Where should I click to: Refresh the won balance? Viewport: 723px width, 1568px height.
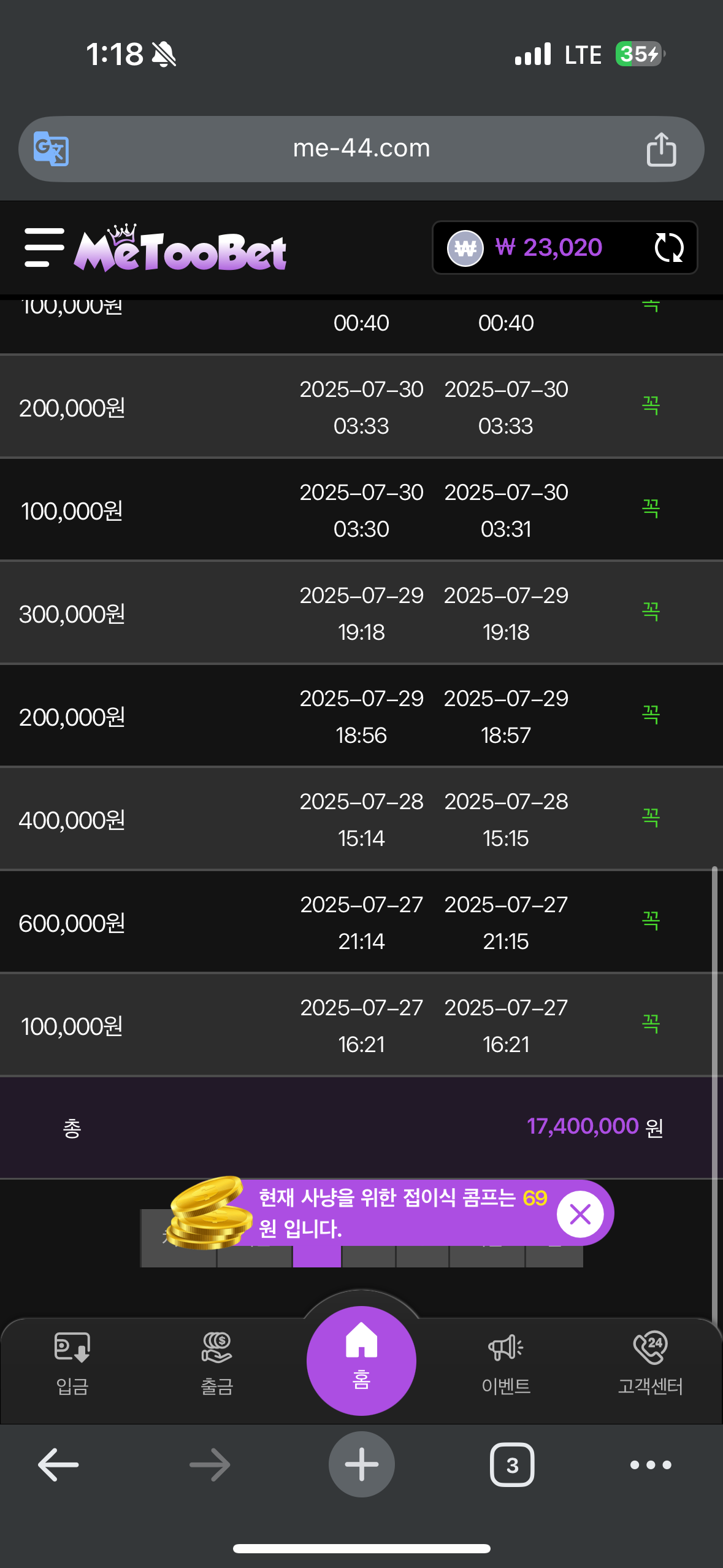tap(668, 247)
